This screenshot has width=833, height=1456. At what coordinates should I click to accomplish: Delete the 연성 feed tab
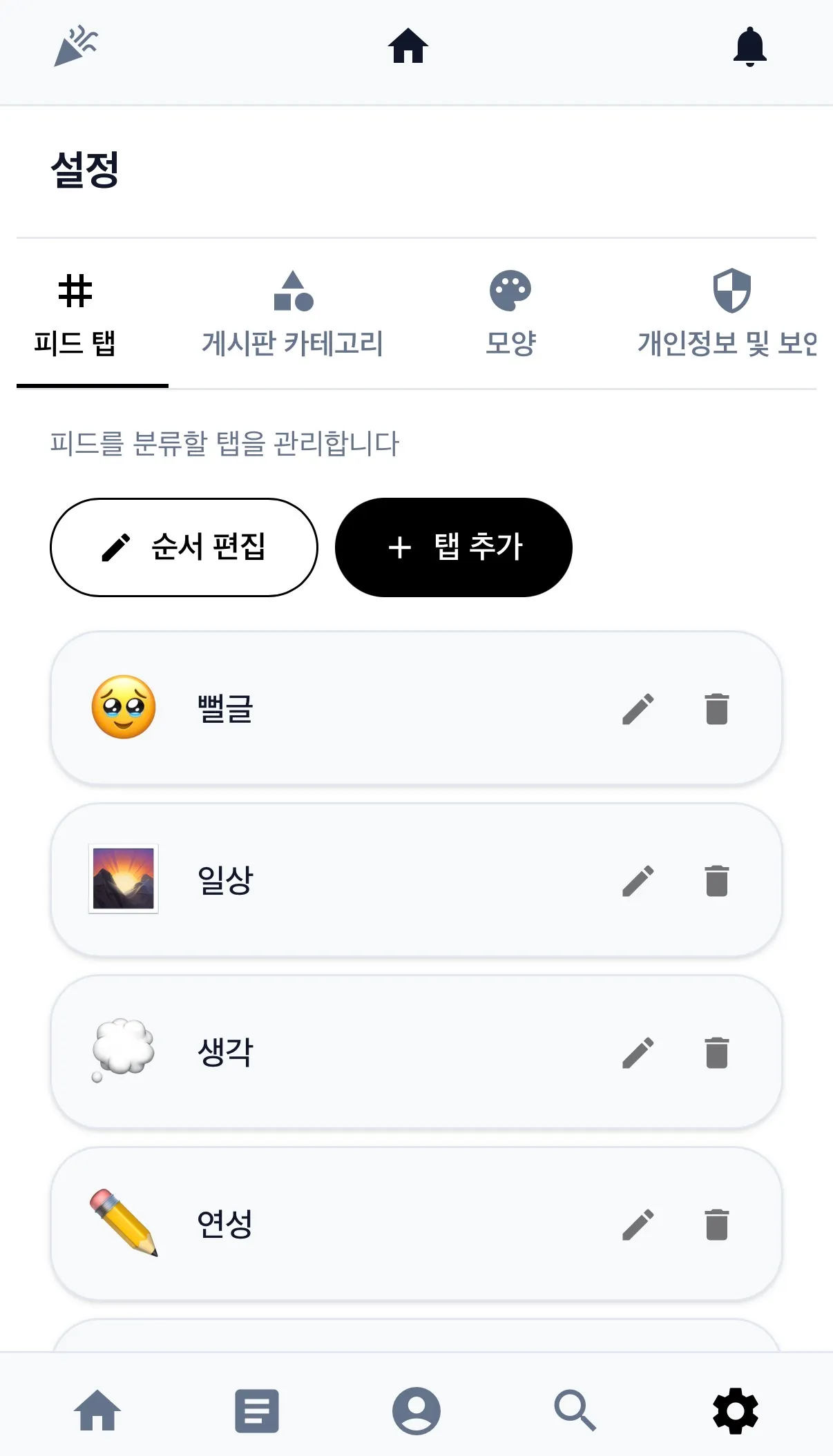(717, 1222)
